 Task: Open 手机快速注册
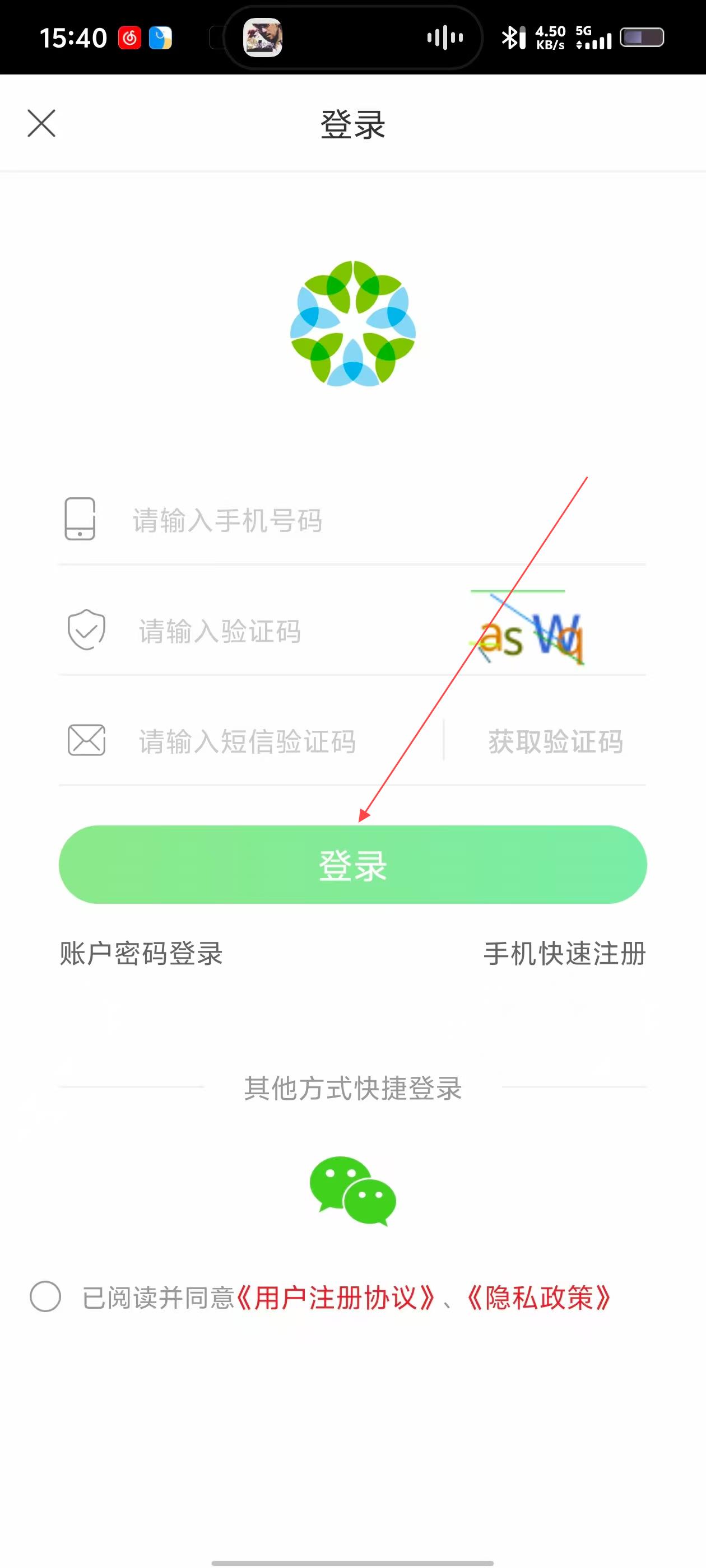click(x=564, y=953)
